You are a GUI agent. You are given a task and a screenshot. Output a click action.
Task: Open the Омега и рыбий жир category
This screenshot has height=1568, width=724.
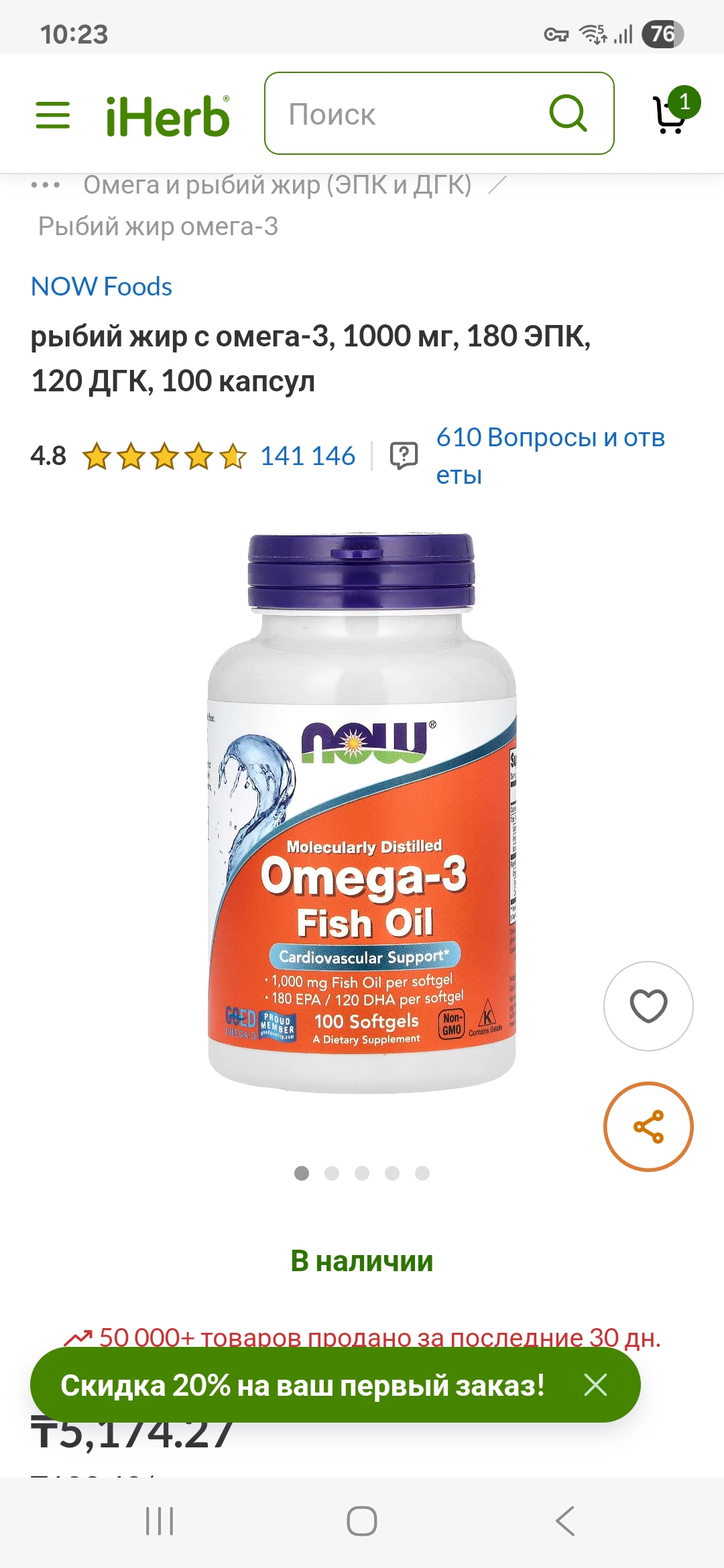(277, 185)
